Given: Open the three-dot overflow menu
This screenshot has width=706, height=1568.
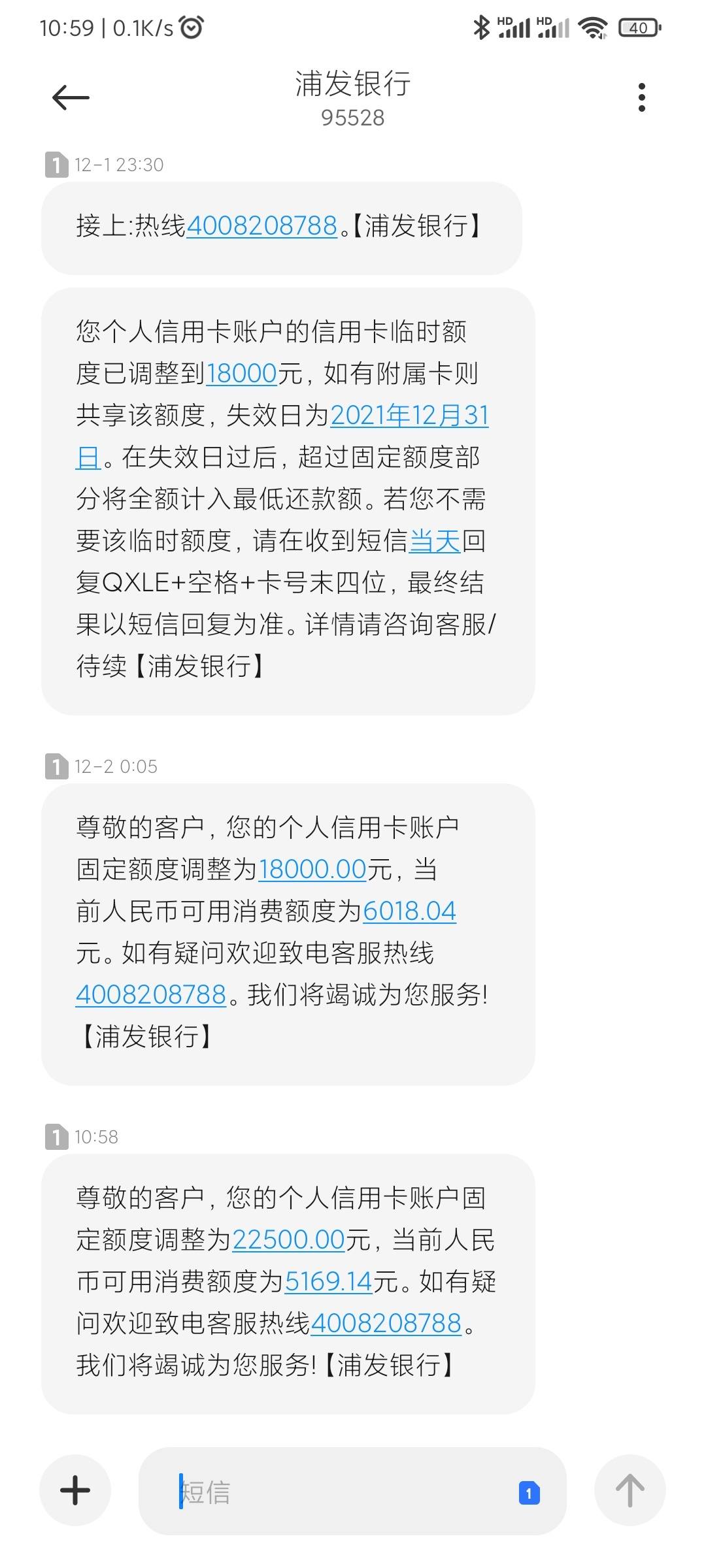Looking at the screenshot, I should pyautogui.click(x=642, y=97).
